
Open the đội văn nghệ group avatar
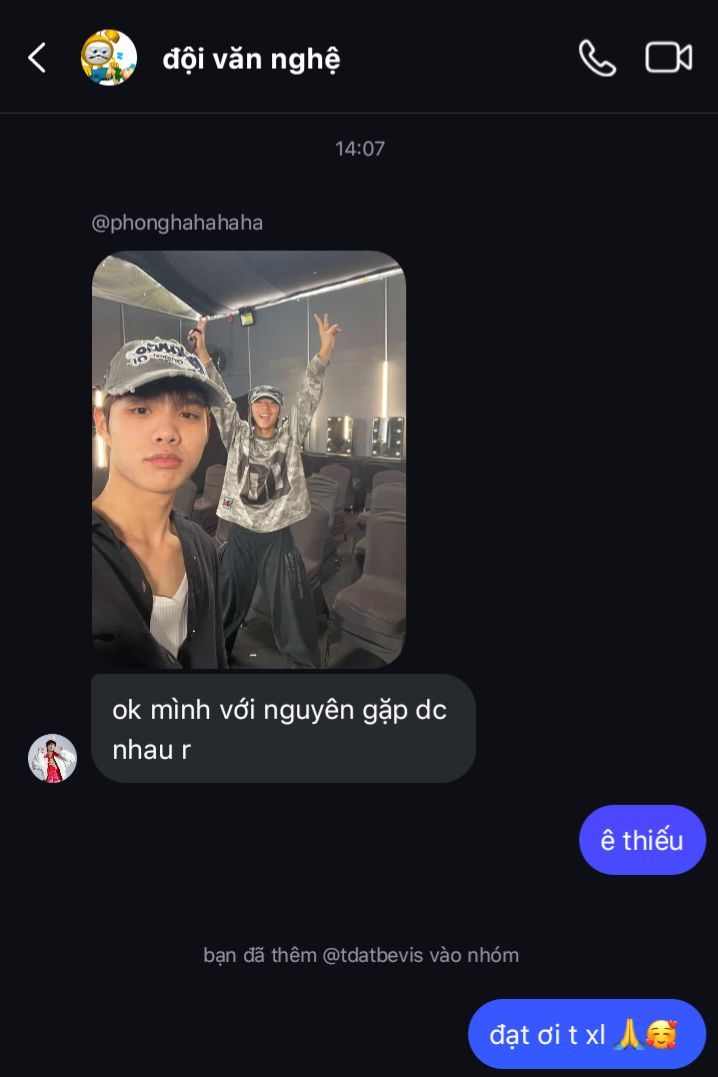109,58
